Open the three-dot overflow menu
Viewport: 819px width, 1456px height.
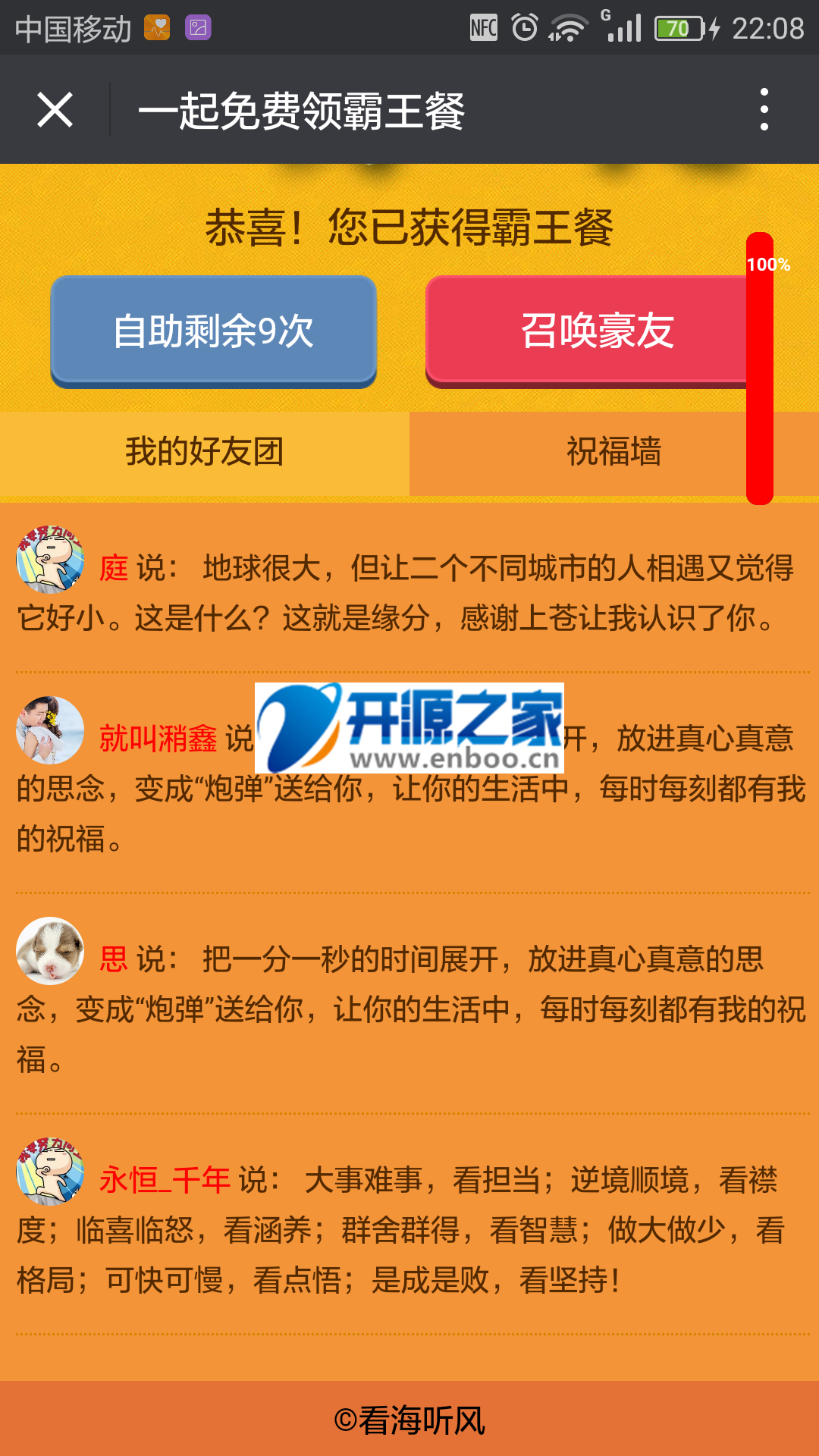[x=764, y=110]
